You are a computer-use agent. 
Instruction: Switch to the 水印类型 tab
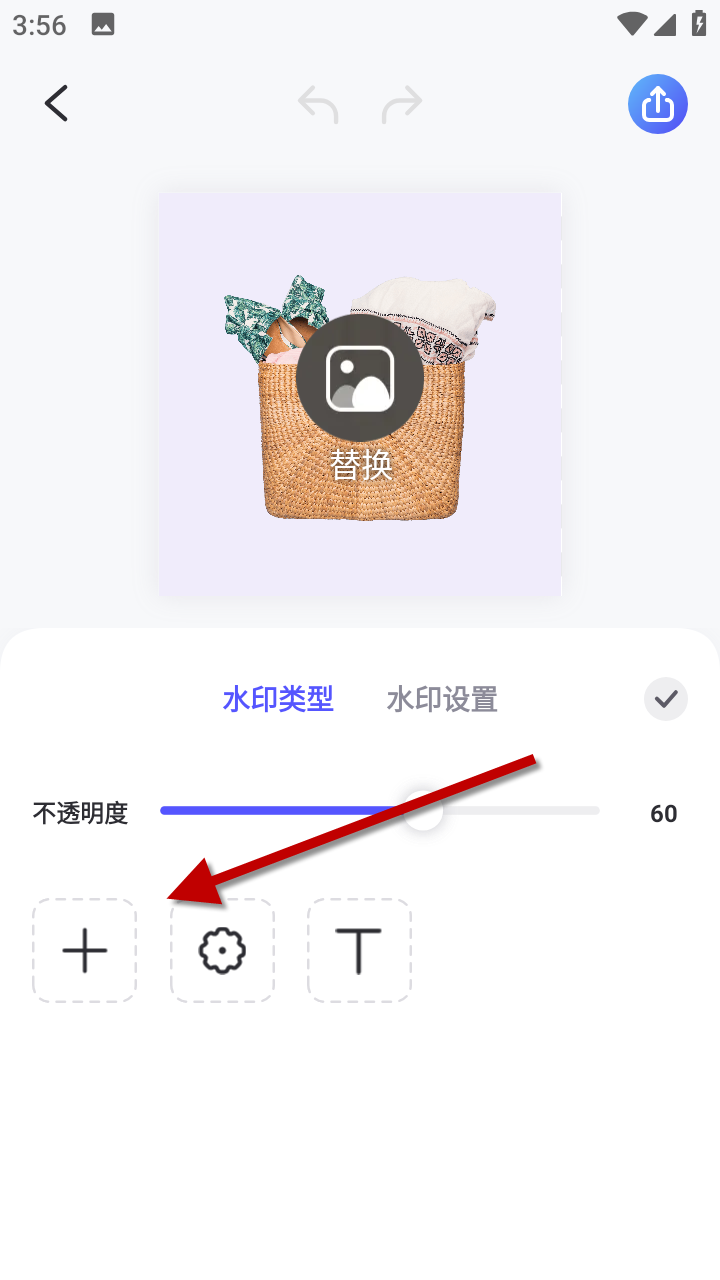point(278,699)
